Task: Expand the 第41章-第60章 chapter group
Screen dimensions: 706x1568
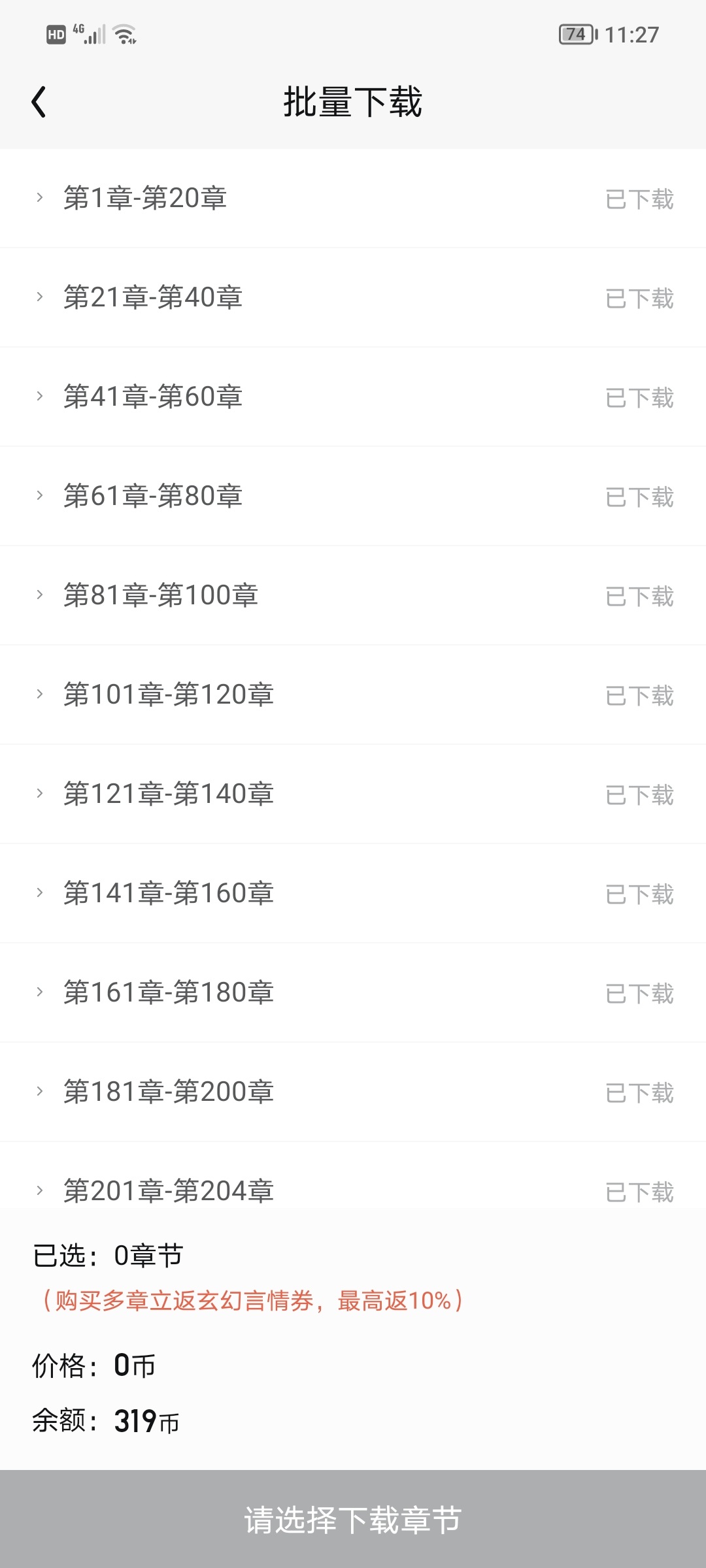Action: pyautogui.click(x=40, y=397)
